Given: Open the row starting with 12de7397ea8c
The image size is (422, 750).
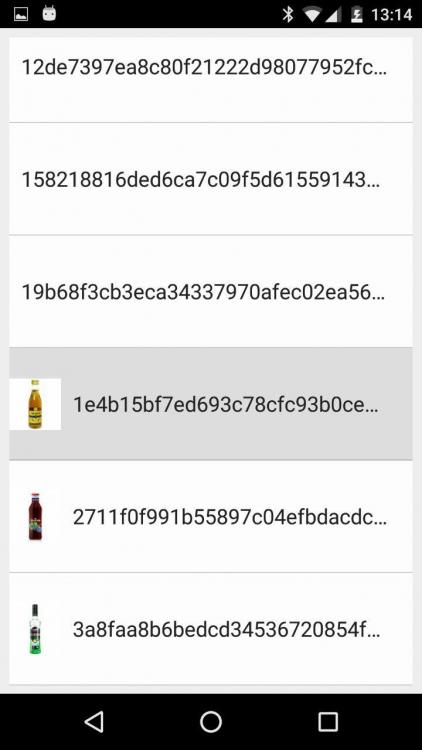Looking at the screenshot, I should pos(211,79).
